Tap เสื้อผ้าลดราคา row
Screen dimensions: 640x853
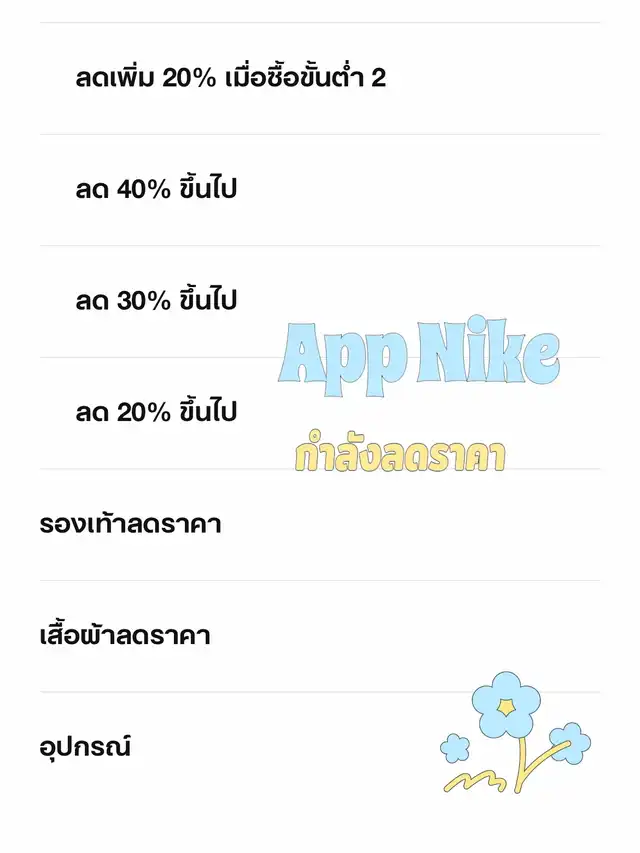pos(125,636)
